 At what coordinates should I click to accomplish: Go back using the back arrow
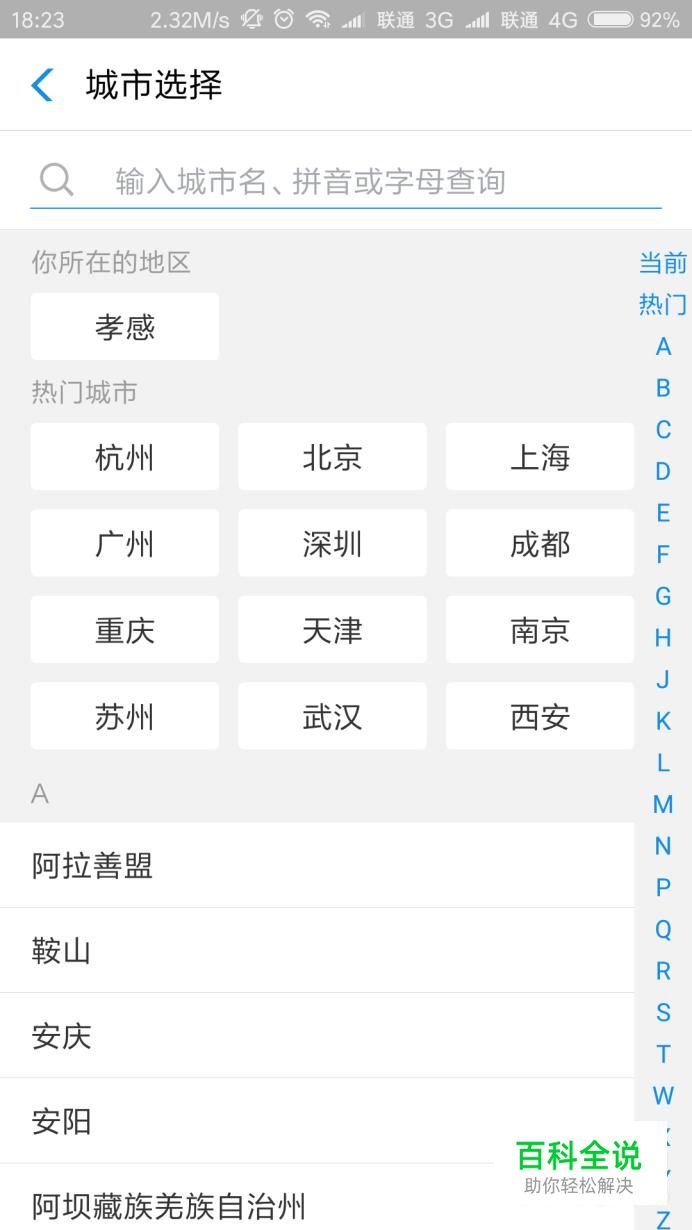pyautogui.click(x=42, y=85)
